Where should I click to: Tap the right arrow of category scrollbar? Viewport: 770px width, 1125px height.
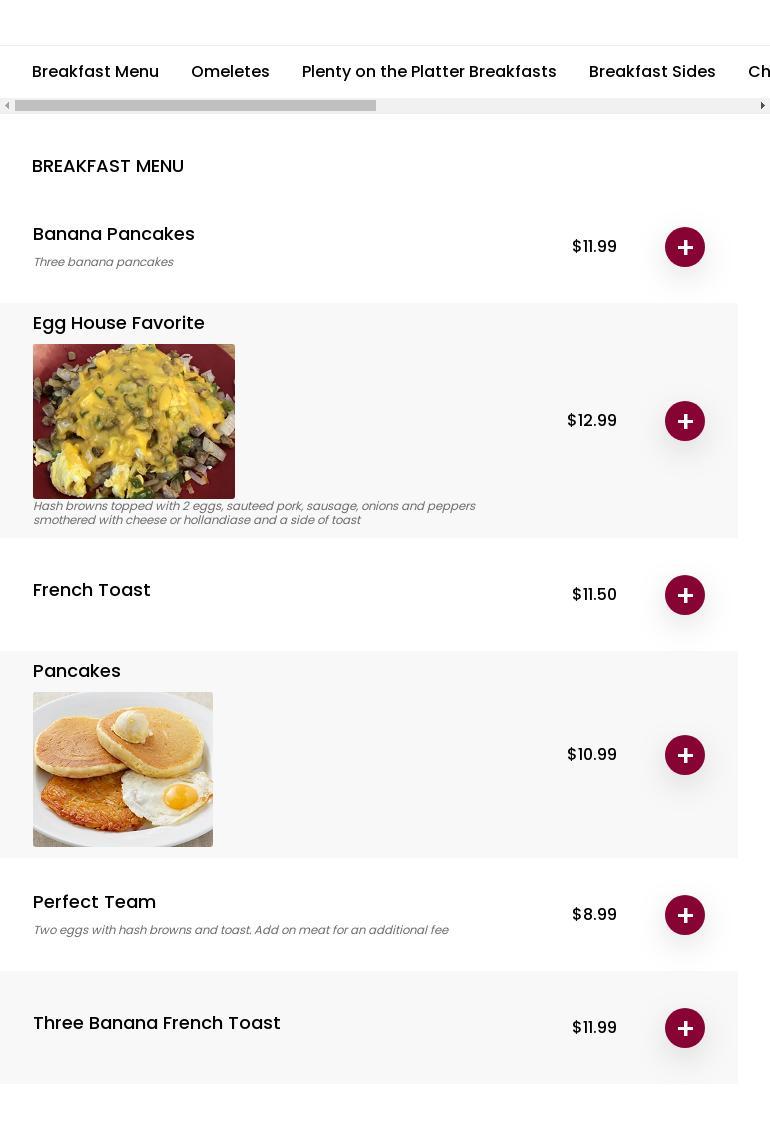763,106
